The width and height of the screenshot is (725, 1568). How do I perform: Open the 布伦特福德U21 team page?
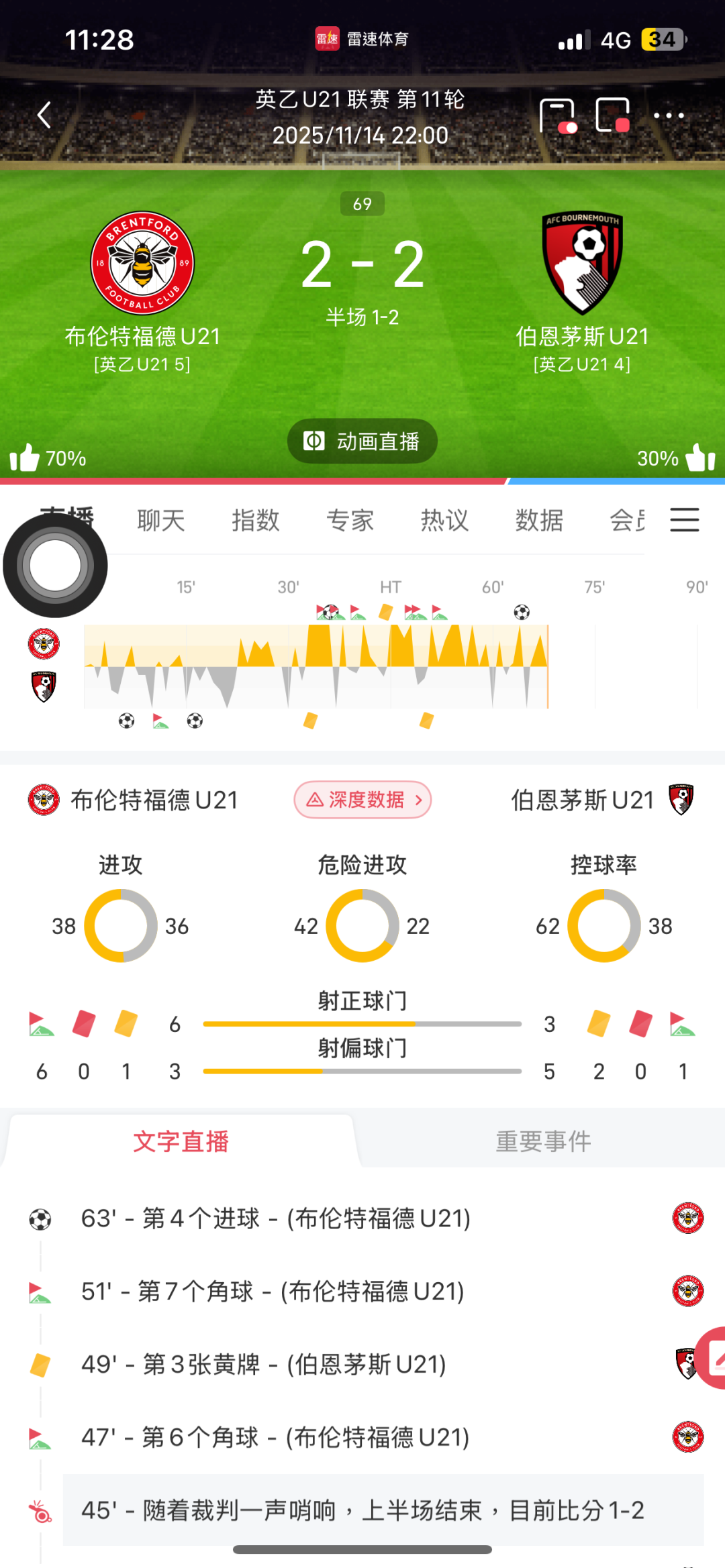coord(142,263)
